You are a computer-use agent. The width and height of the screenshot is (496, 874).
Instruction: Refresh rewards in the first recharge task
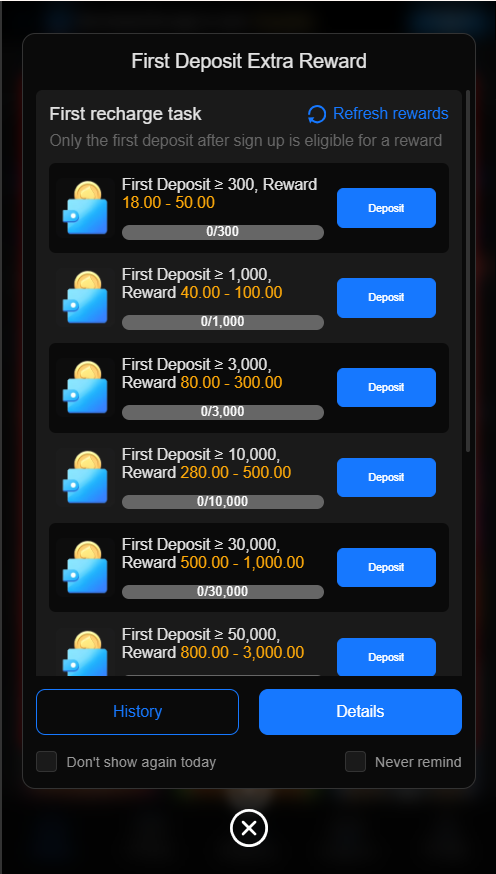(x=378, y=114)
